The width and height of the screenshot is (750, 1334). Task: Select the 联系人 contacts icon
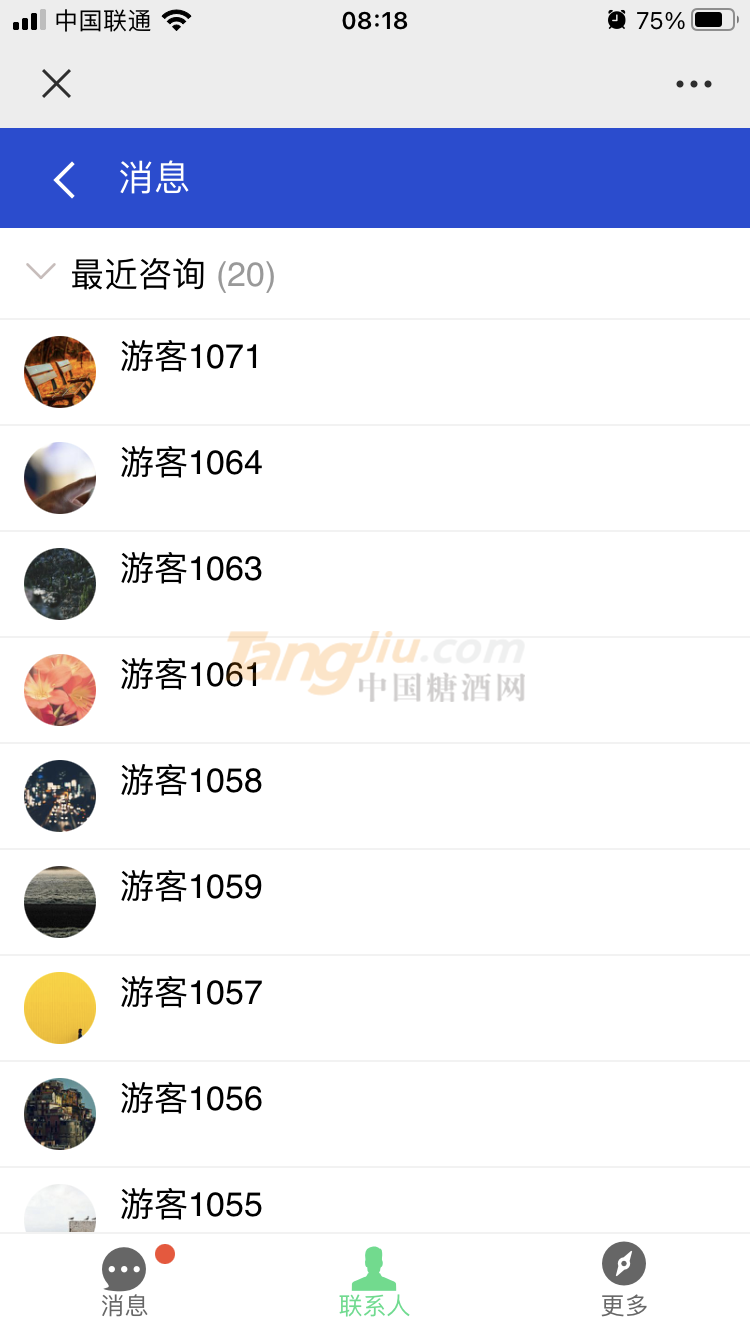[x=375, y=1267]
